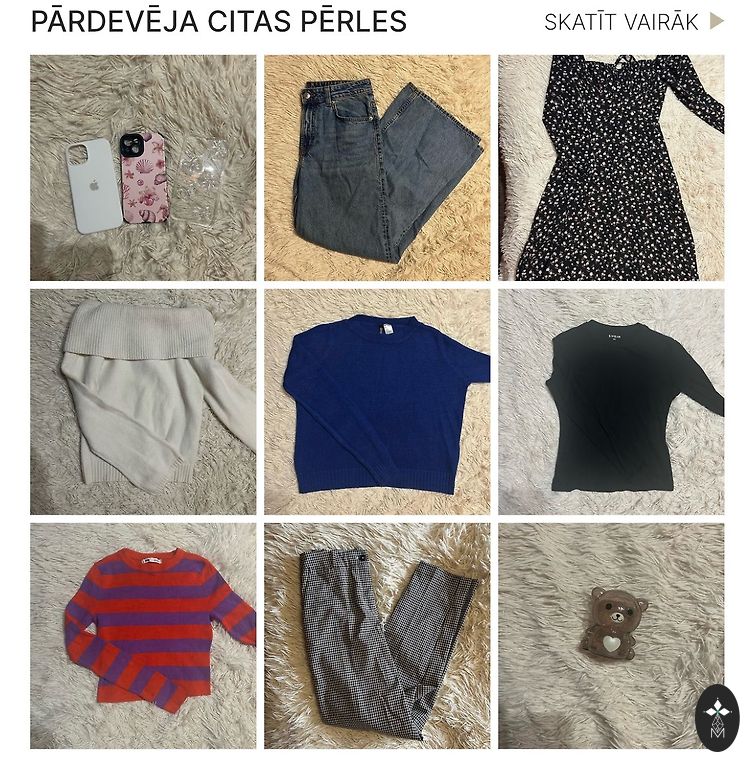Tap the round floating logo button

(x=717, y=717)
